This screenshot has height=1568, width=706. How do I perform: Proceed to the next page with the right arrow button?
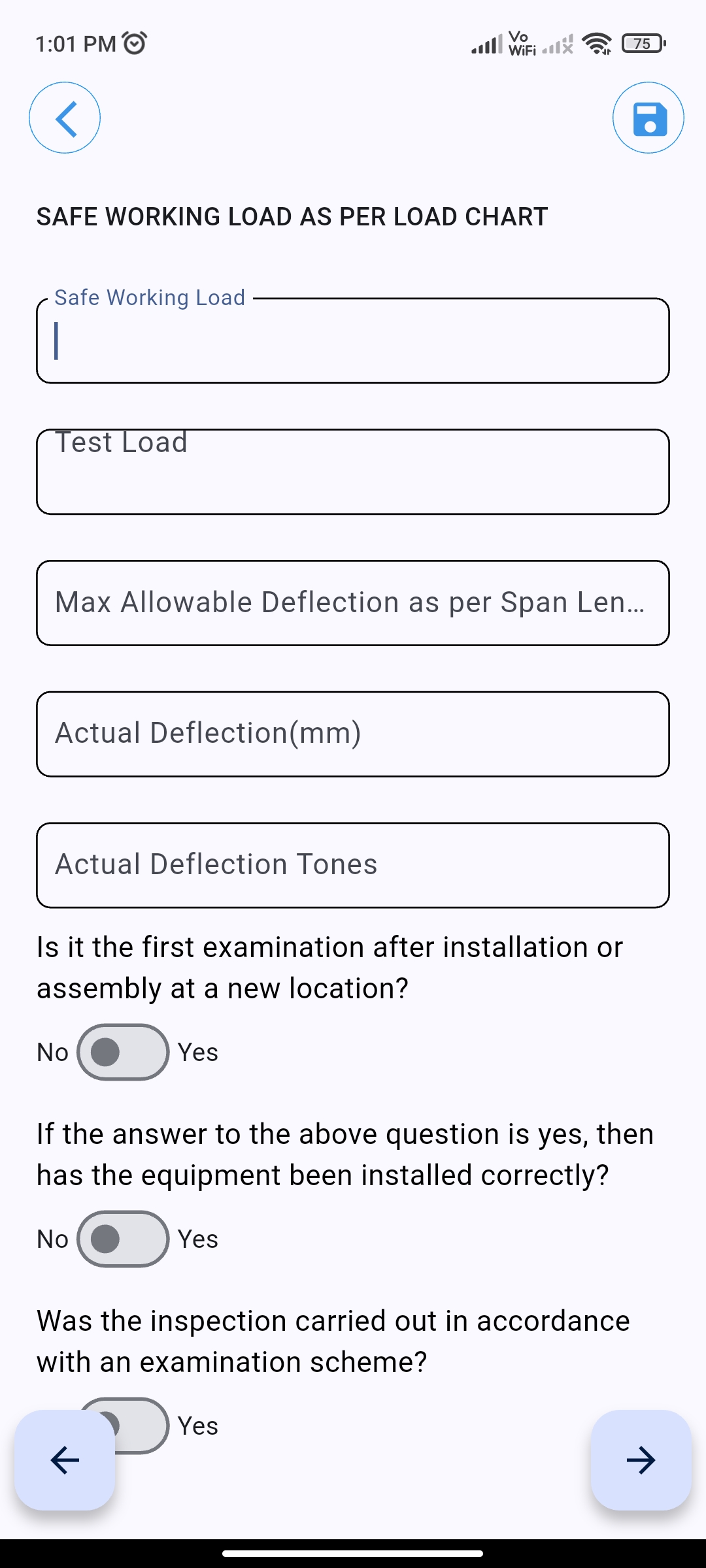(x=641, y=1460)
